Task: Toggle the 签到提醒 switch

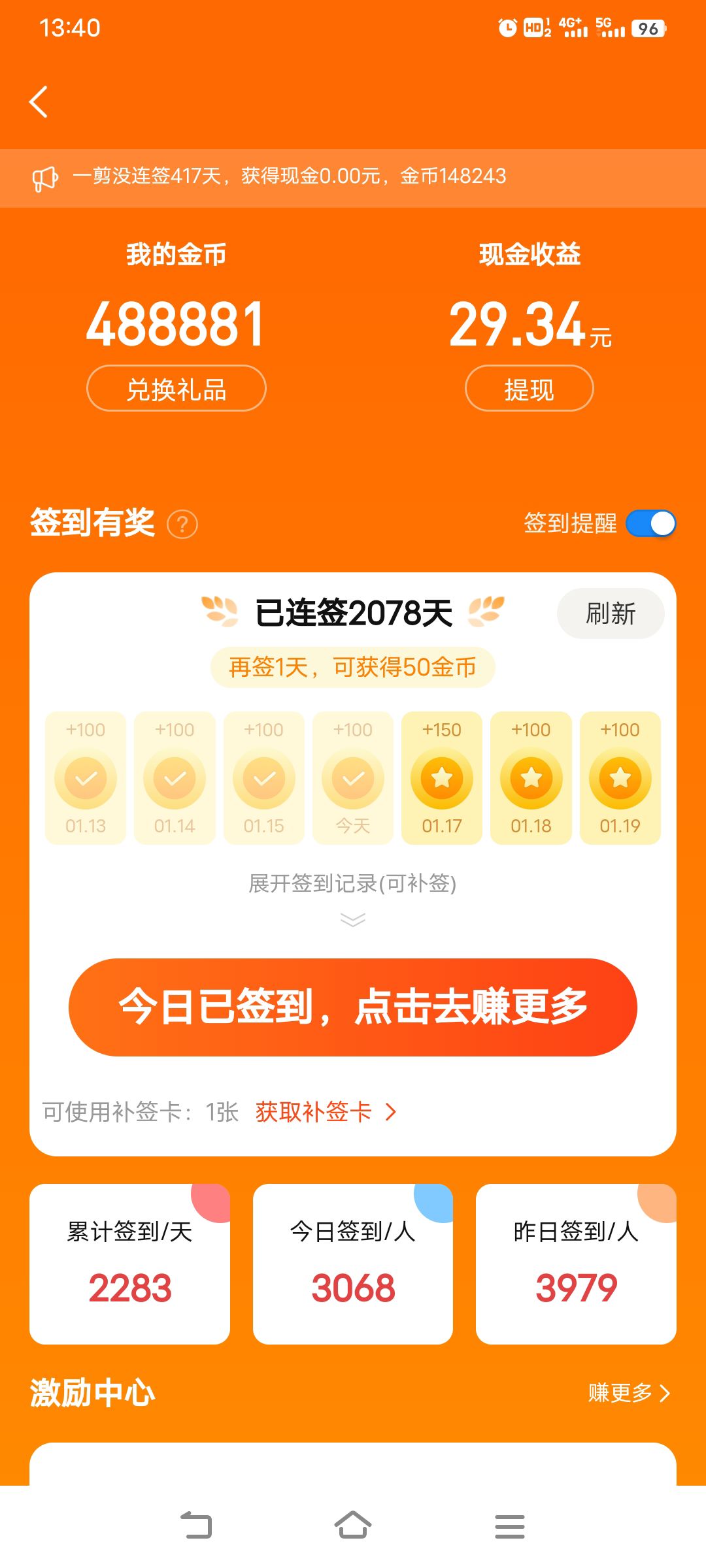Action: [651, 524]
